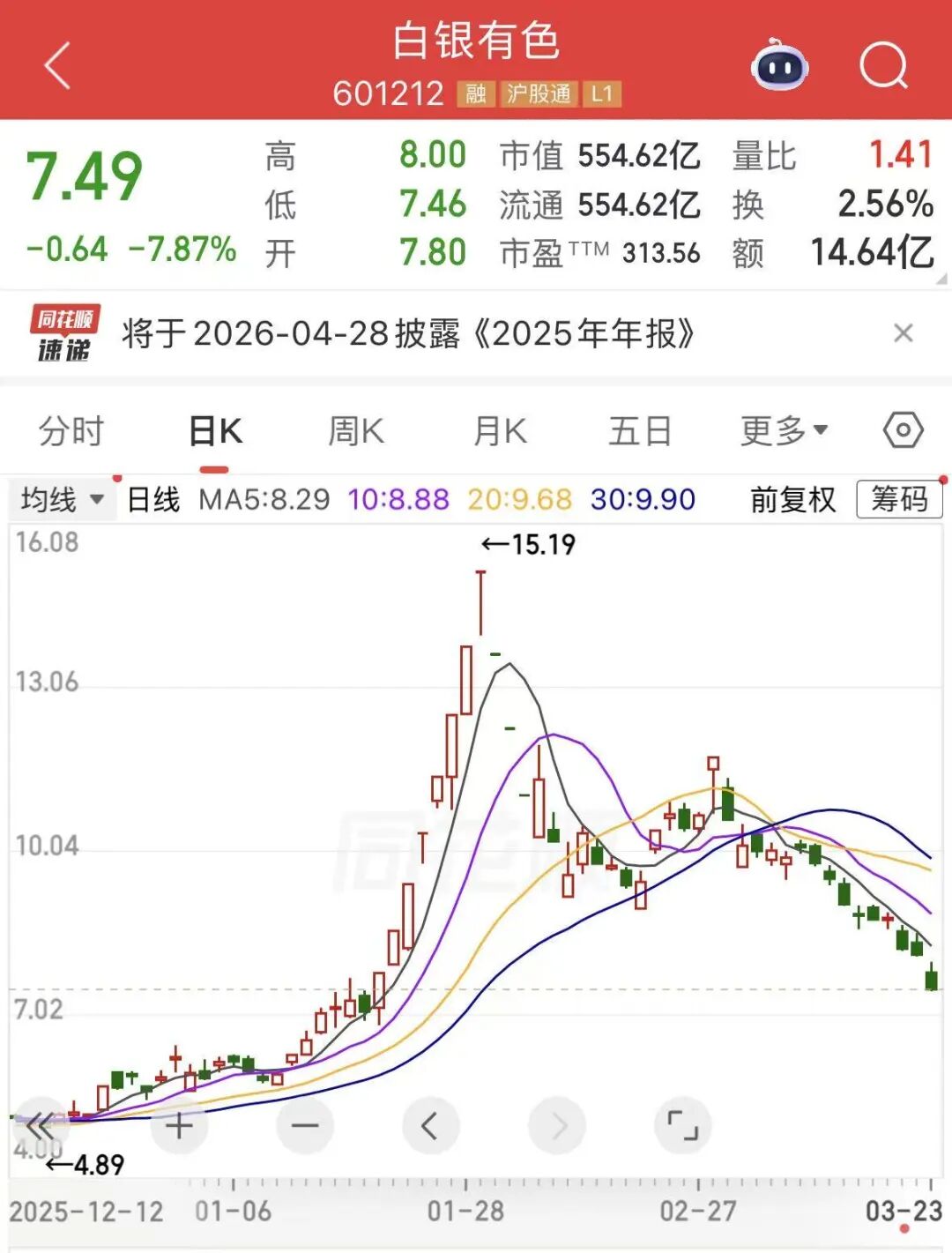952x1253 pixels.
Task: Zoom out the K-line chart with minus
Action: point(305,1126)
